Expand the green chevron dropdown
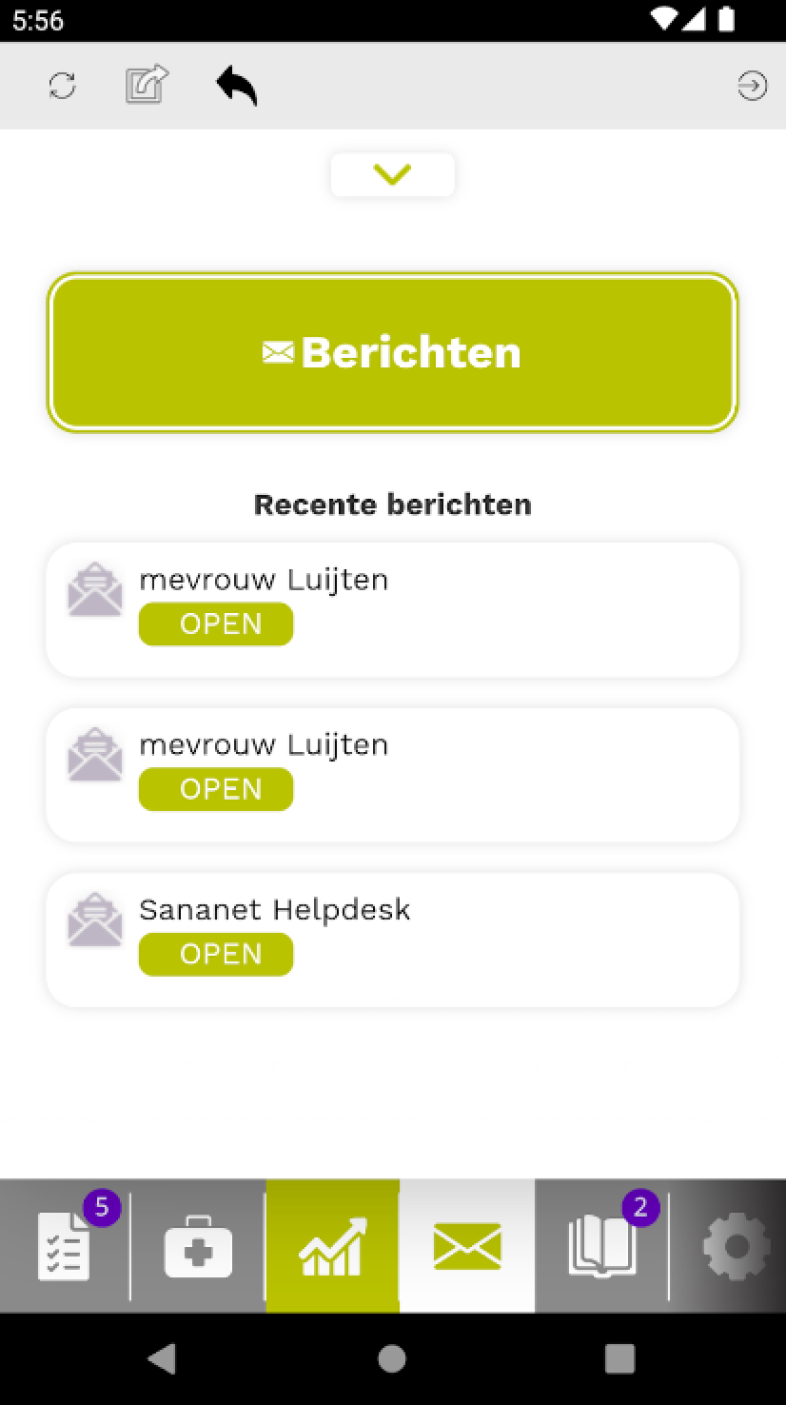Viewport: 786px width, 1405px height. coord(392,175)
